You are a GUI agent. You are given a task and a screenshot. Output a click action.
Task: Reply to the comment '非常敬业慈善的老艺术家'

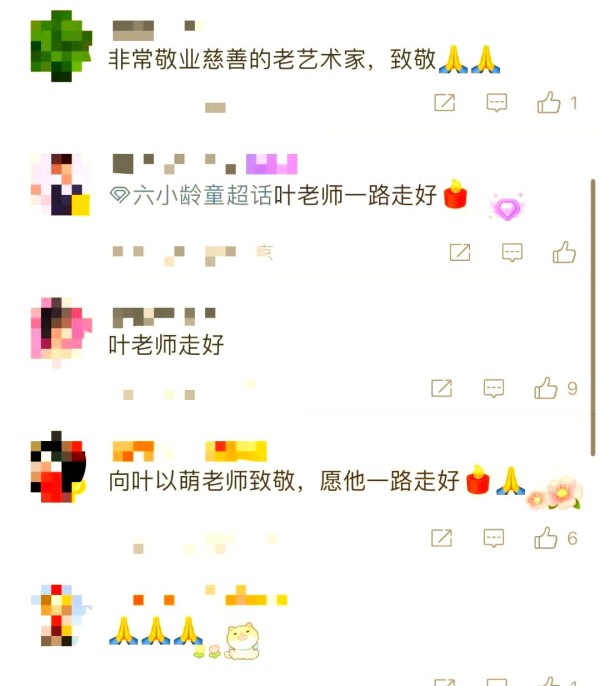(497, 102)
